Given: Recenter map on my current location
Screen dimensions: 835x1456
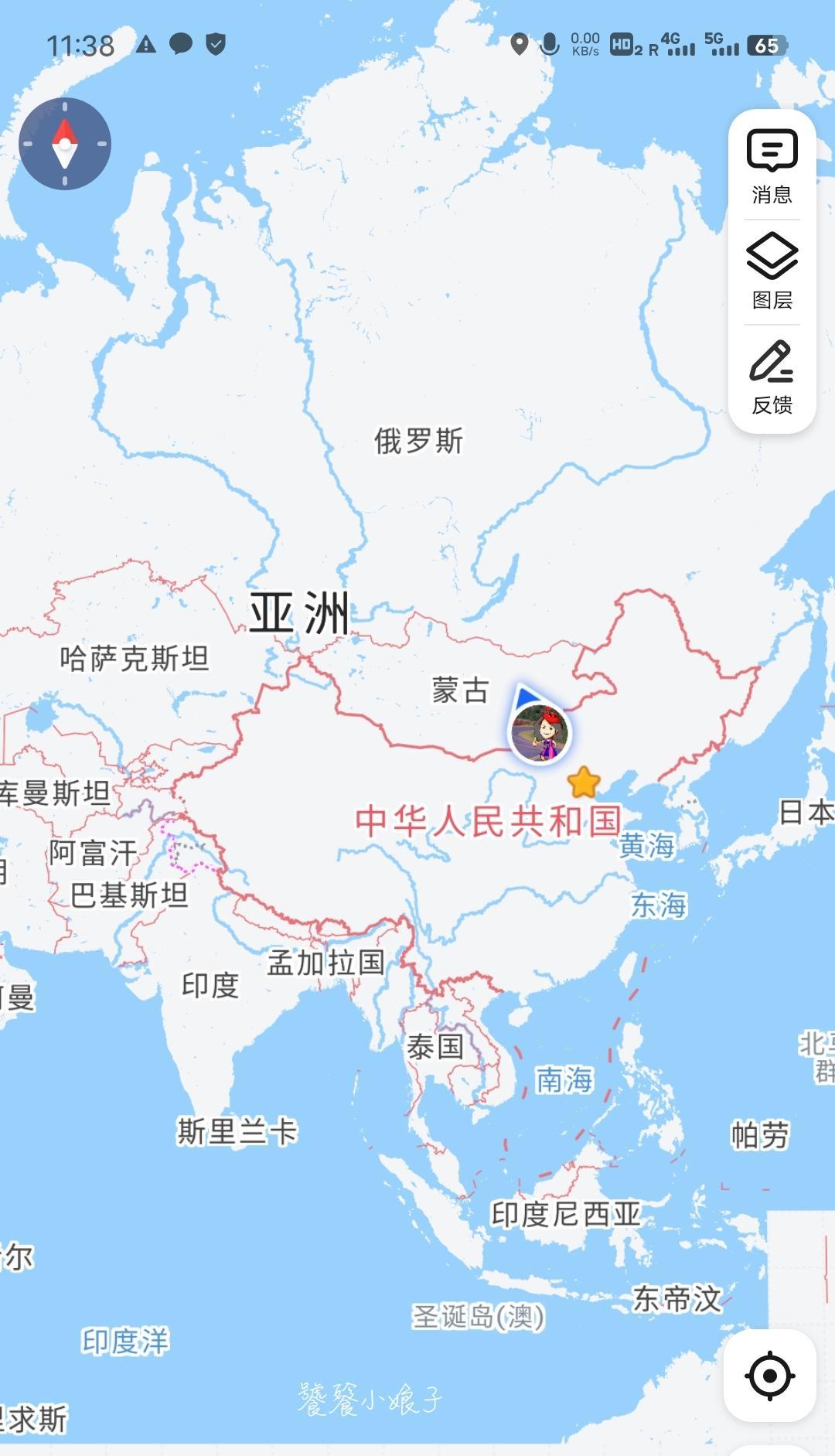Looking at the screenshot, I should [769, 1376].
